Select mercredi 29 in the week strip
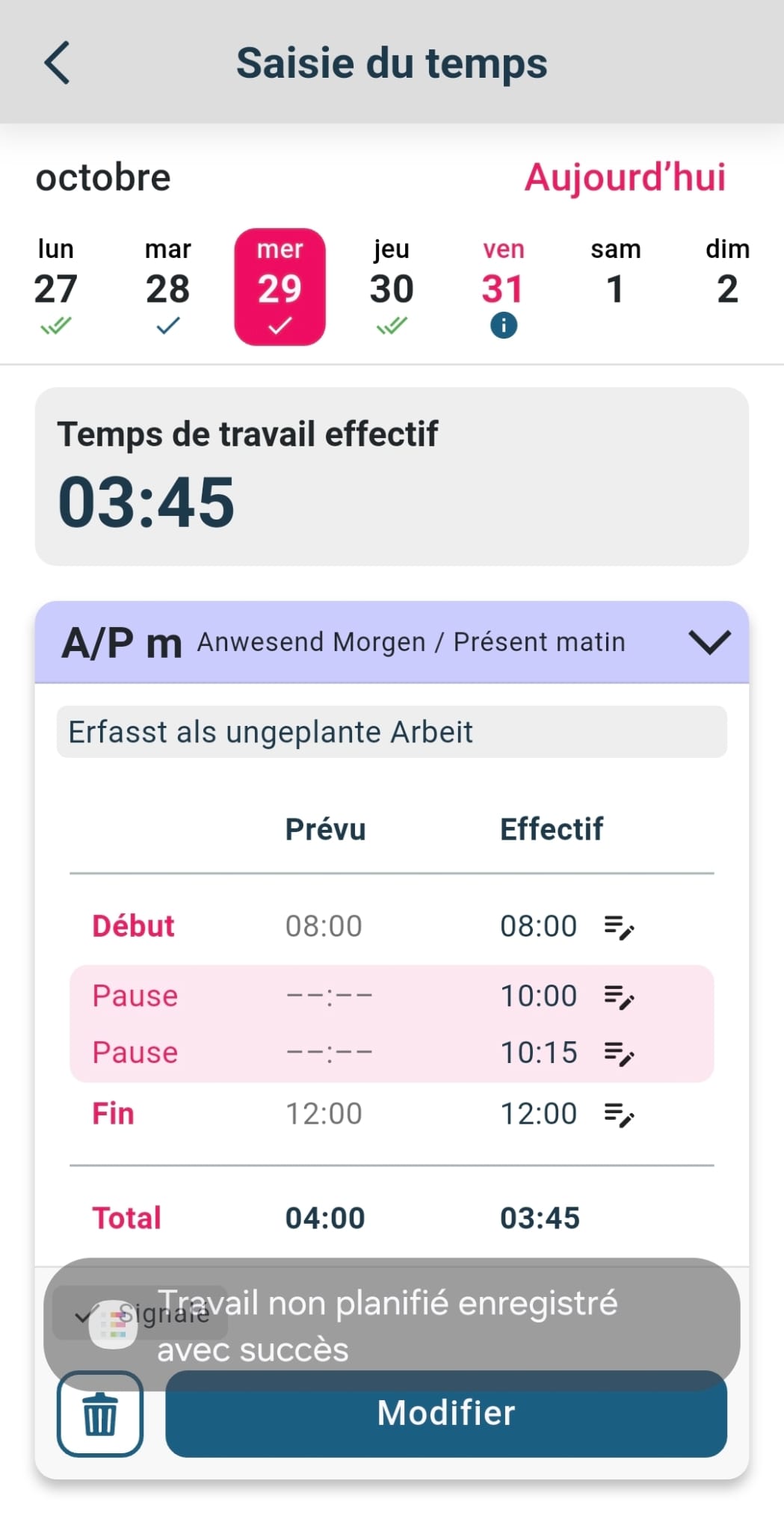The image size is (784, 1531). 280,287
